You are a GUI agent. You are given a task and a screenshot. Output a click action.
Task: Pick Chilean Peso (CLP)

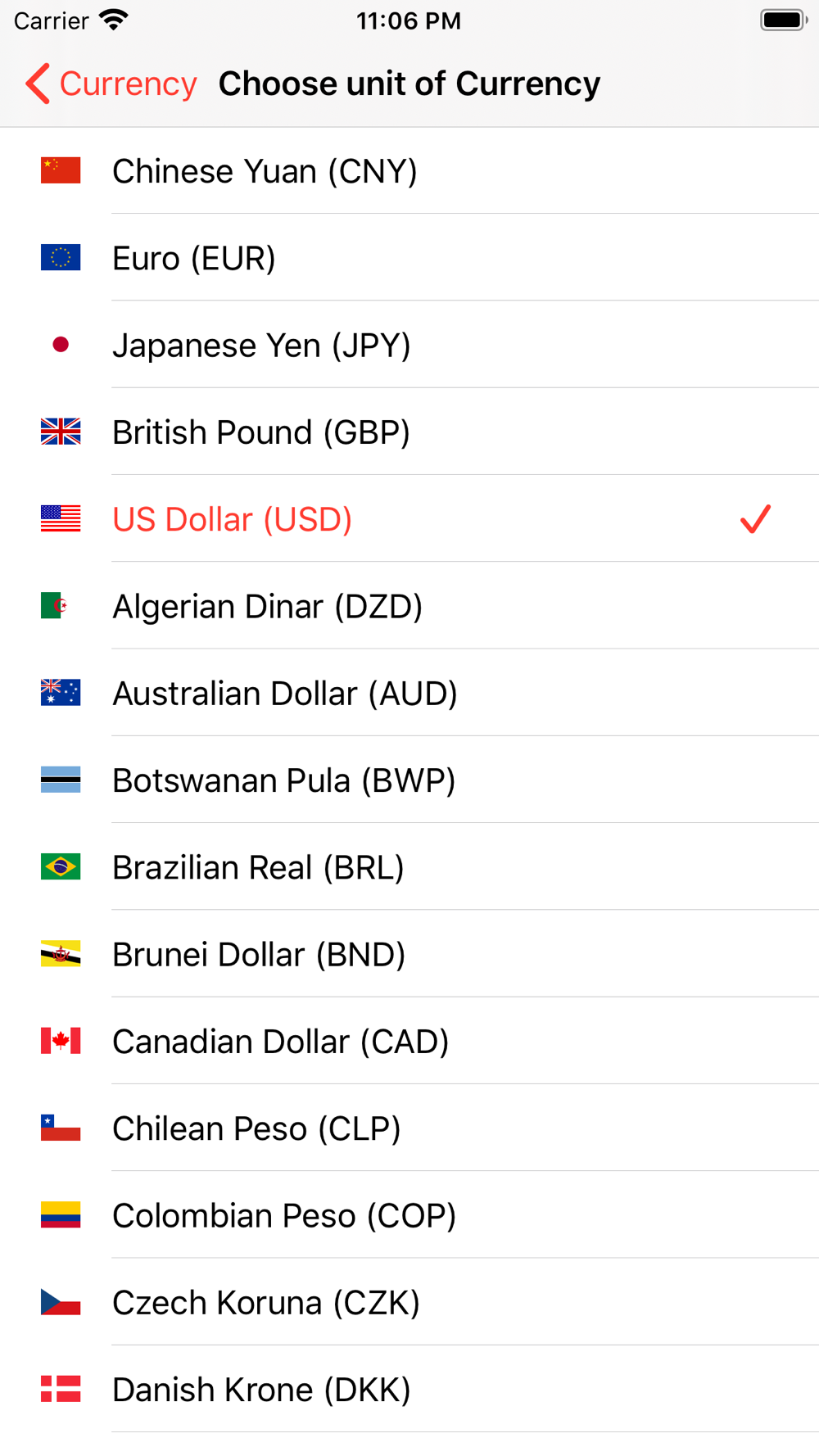coord(256,1128)
